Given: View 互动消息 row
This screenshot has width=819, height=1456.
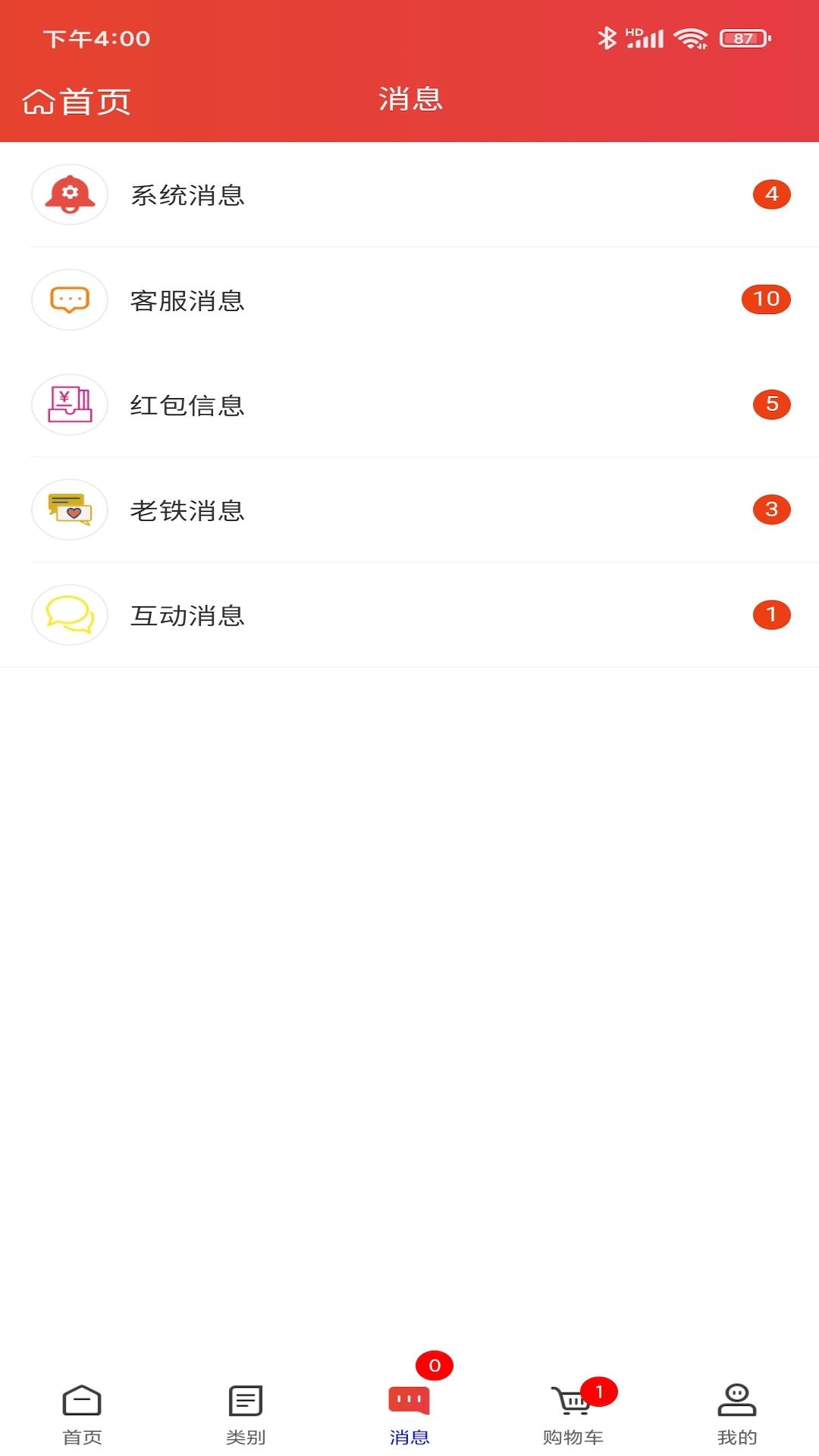Looking at the screenshot, I should tap(409, 615).
